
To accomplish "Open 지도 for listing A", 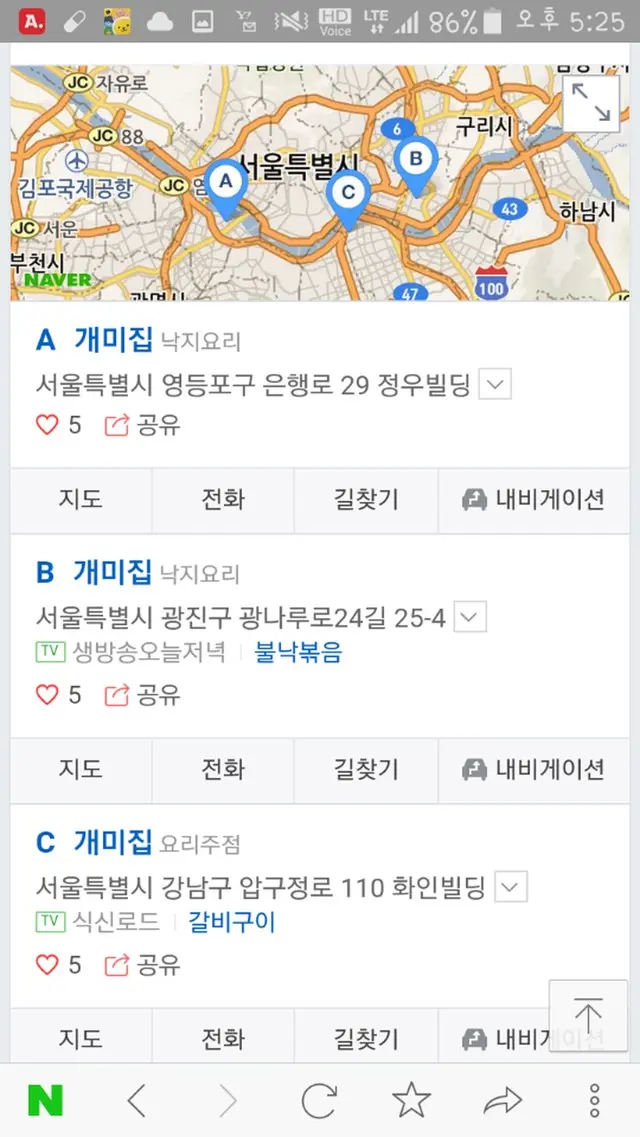I will pos(81,500).
